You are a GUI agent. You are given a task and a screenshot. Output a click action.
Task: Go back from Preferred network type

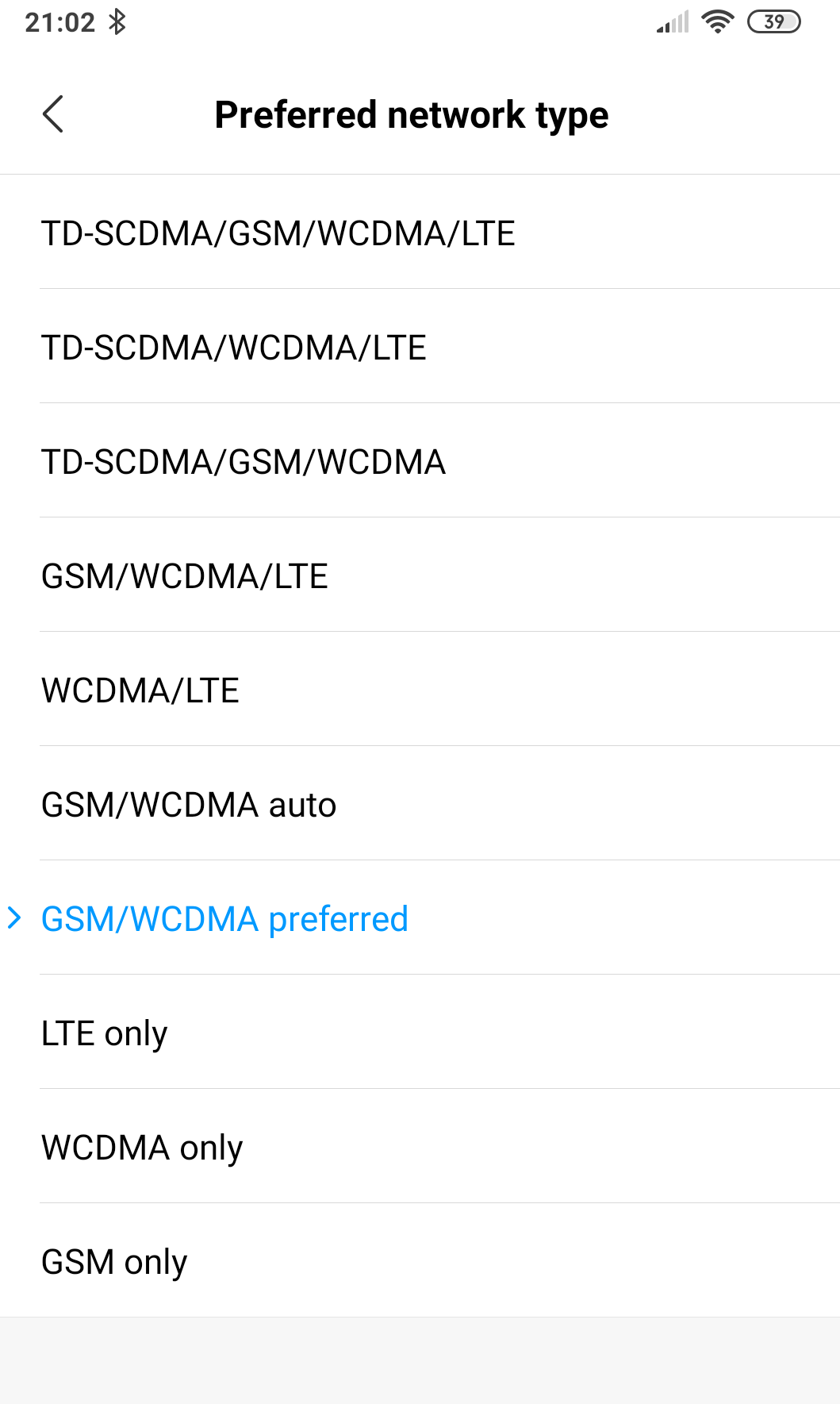pyautogui.click(x=52, y=114)
